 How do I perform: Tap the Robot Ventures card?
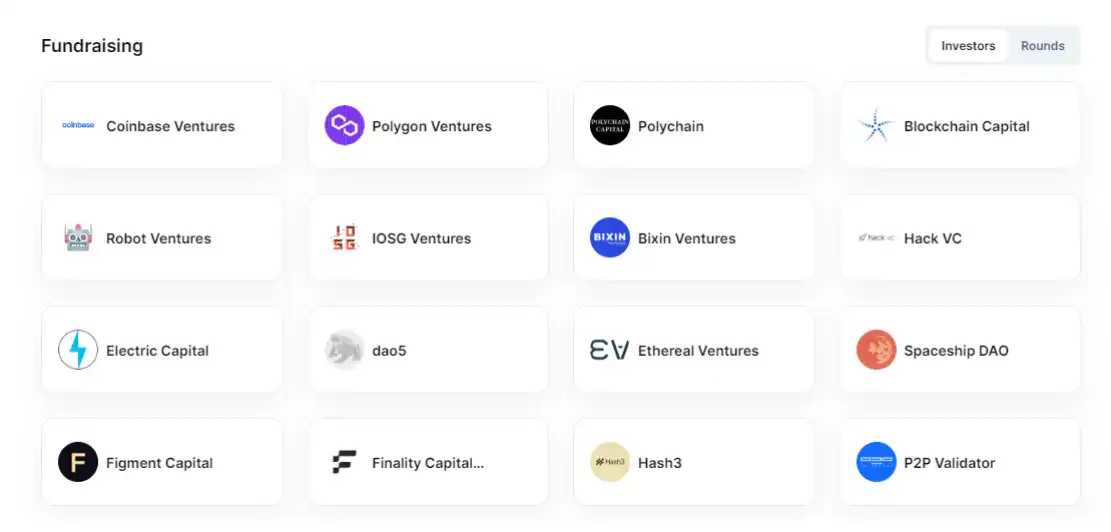pos(162,238)
